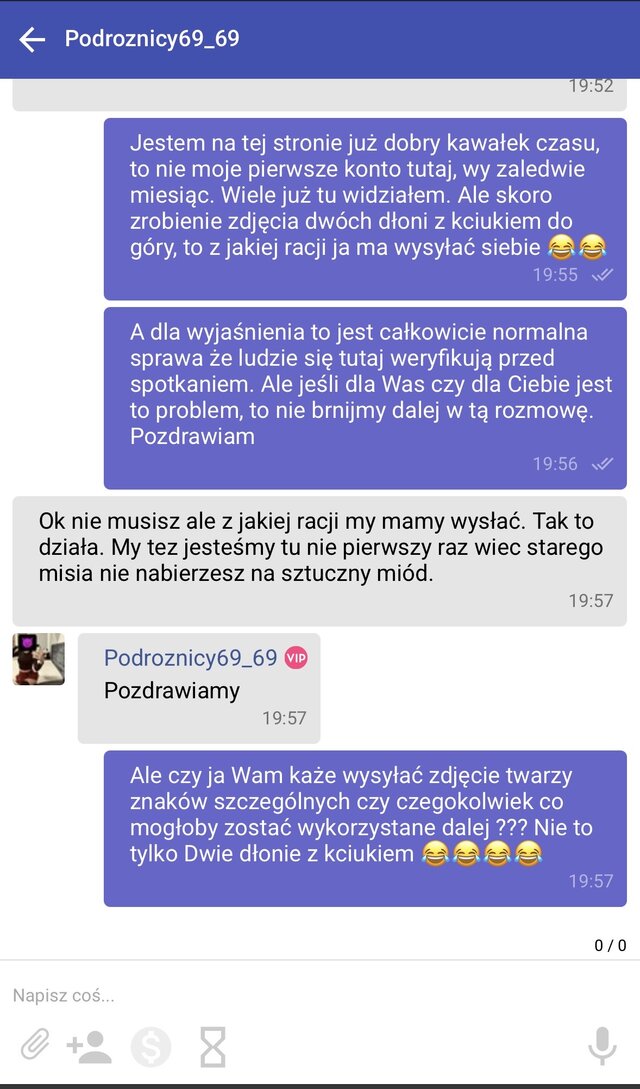This screenshot has height=1089, width=640.
Task: Open the hourglass timer icon
Action: pyautogui.click(x=212, y=1046)
